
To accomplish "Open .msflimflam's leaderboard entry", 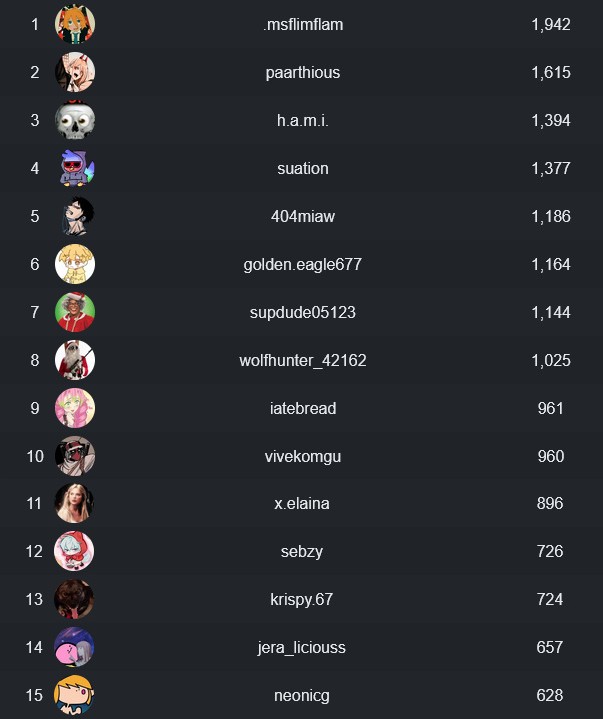I will pos(302,24).
